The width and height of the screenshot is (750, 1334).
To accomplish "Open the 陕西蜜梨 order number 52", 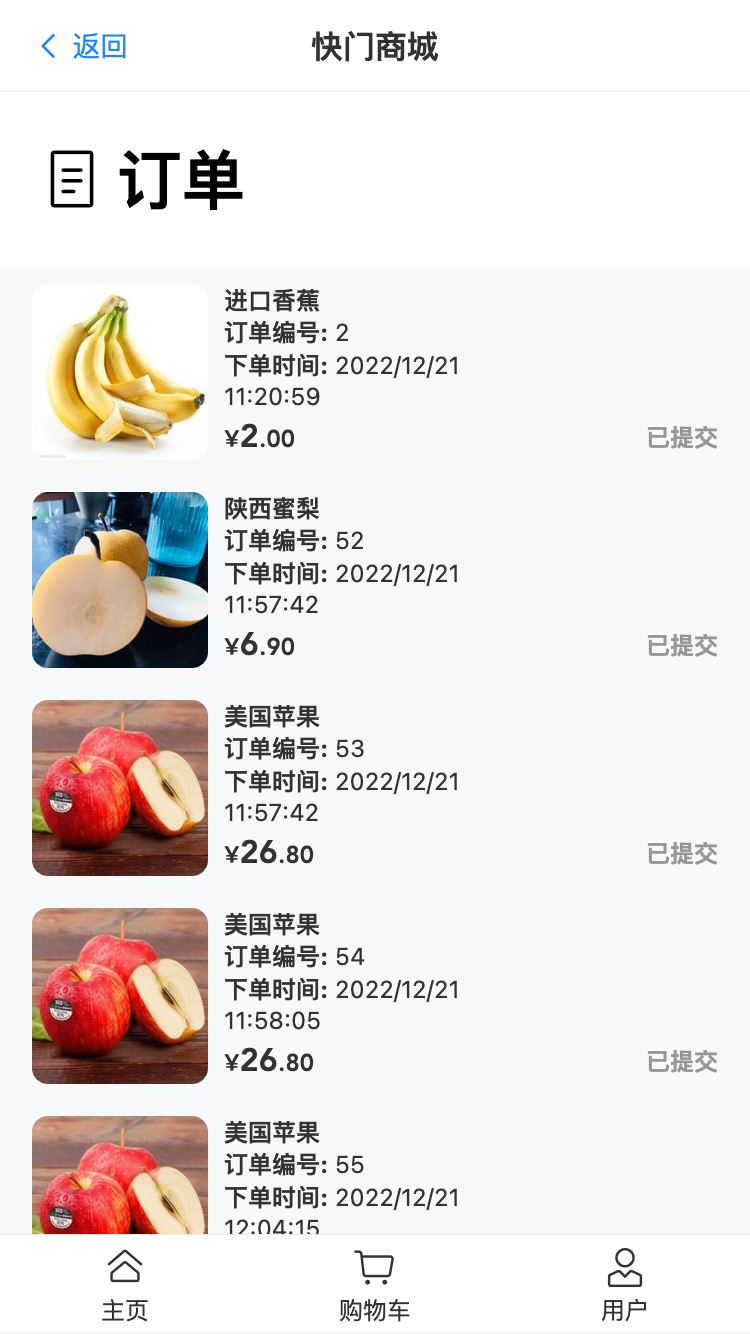I will click(374, 580).
